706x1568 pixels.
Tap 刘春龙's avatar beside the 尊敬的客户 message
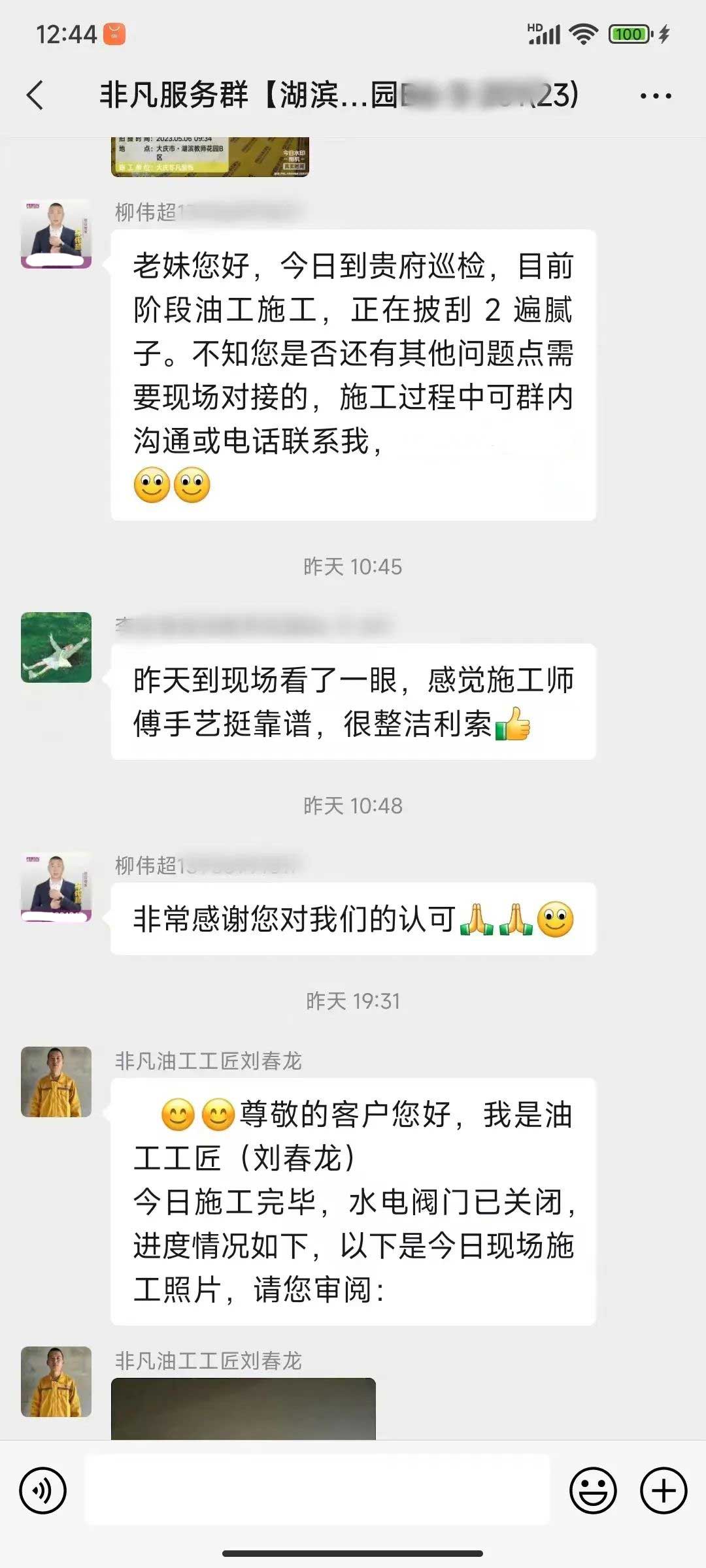tap(56, 1082)
